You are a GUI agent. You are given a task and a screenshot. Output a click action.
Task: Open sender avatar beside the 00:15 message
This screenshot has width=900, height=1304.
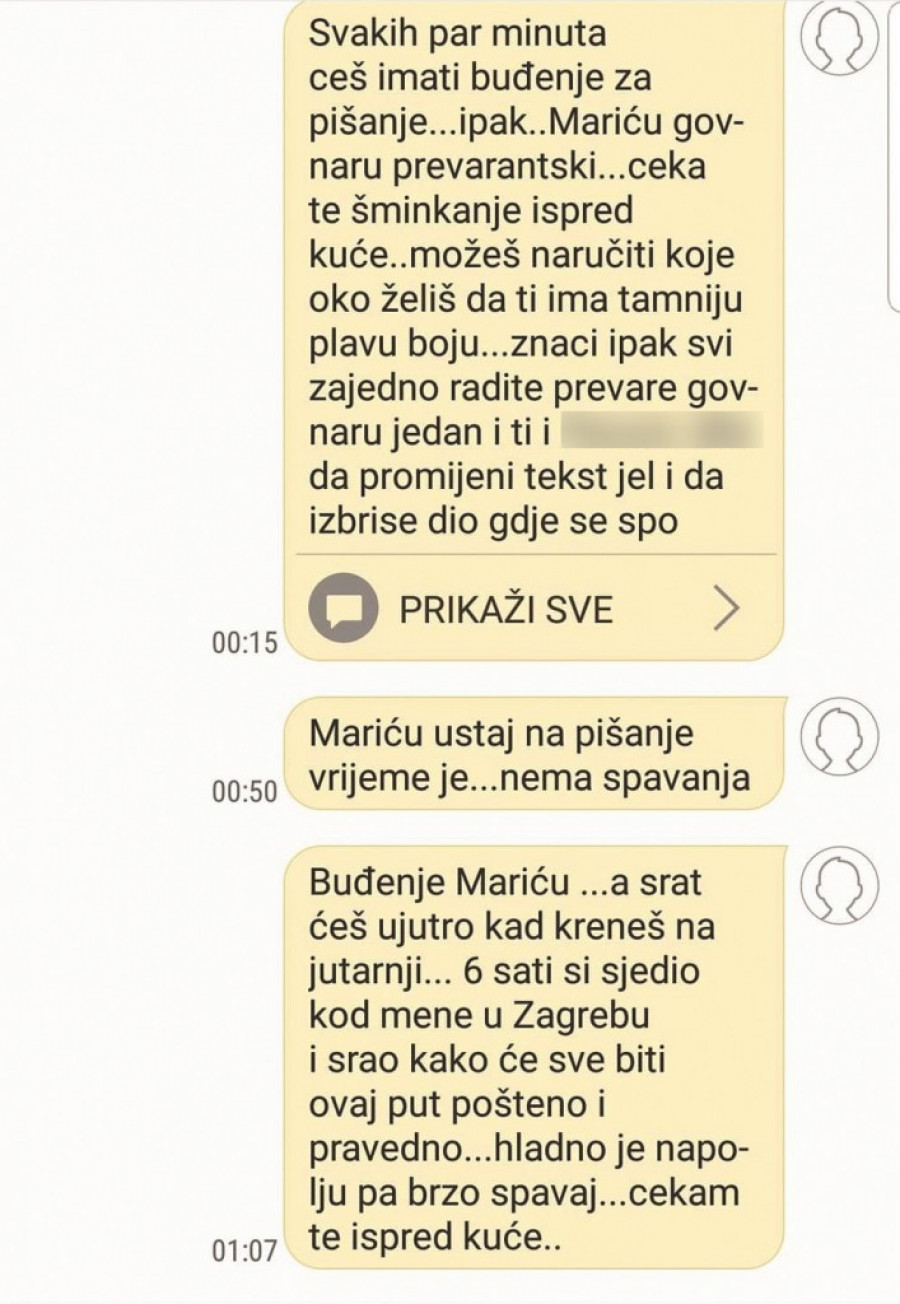(x=840, y=39)
